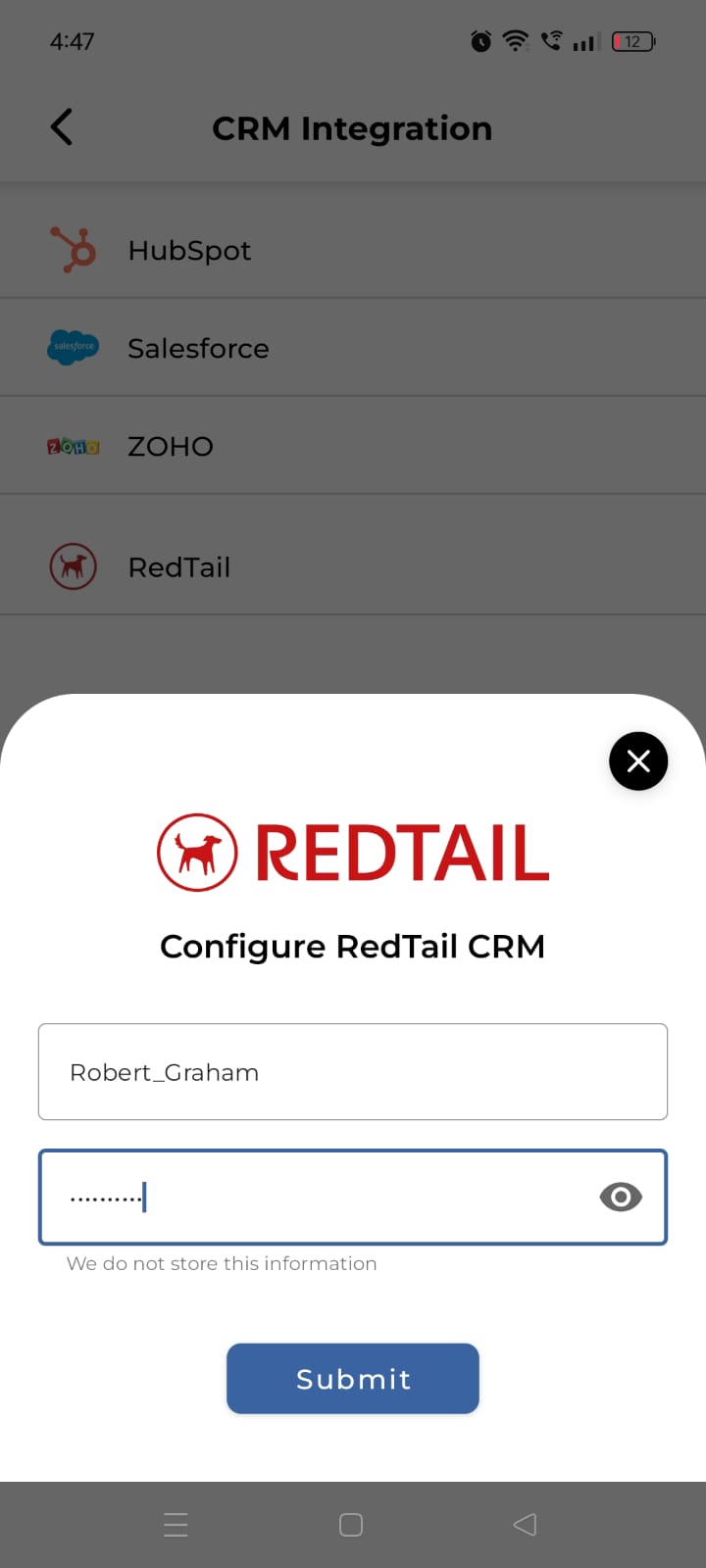This screenshot has width=706, height=1568.
Task: Tap the username field containing Robert_Graham
Action: [353, 1072]
